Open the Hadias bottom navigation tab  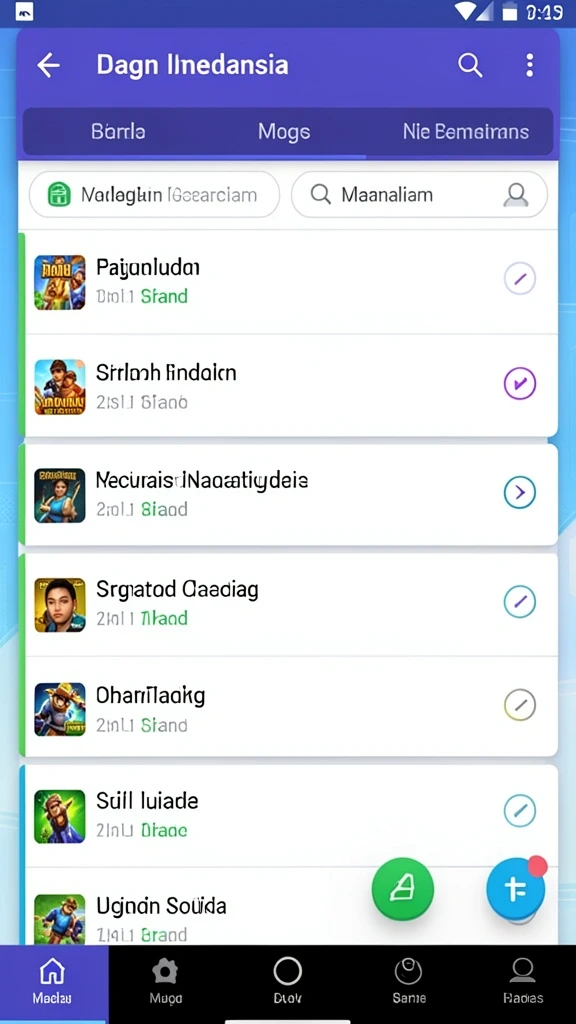point(523,984)
